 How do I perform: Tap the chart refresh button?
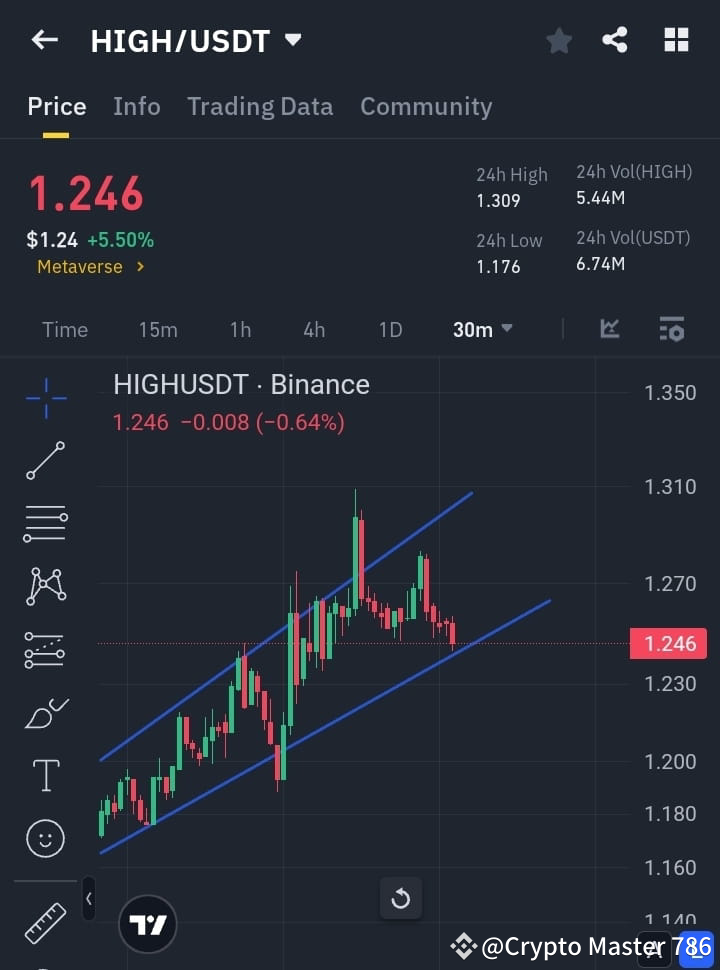[401, 898]
